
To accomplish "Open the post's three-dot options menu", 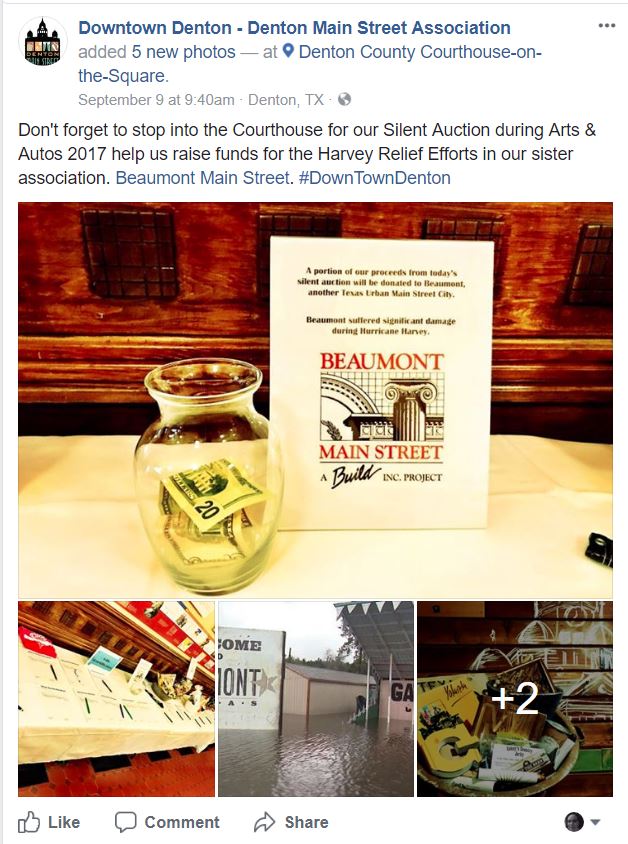I will coord(606,25).
